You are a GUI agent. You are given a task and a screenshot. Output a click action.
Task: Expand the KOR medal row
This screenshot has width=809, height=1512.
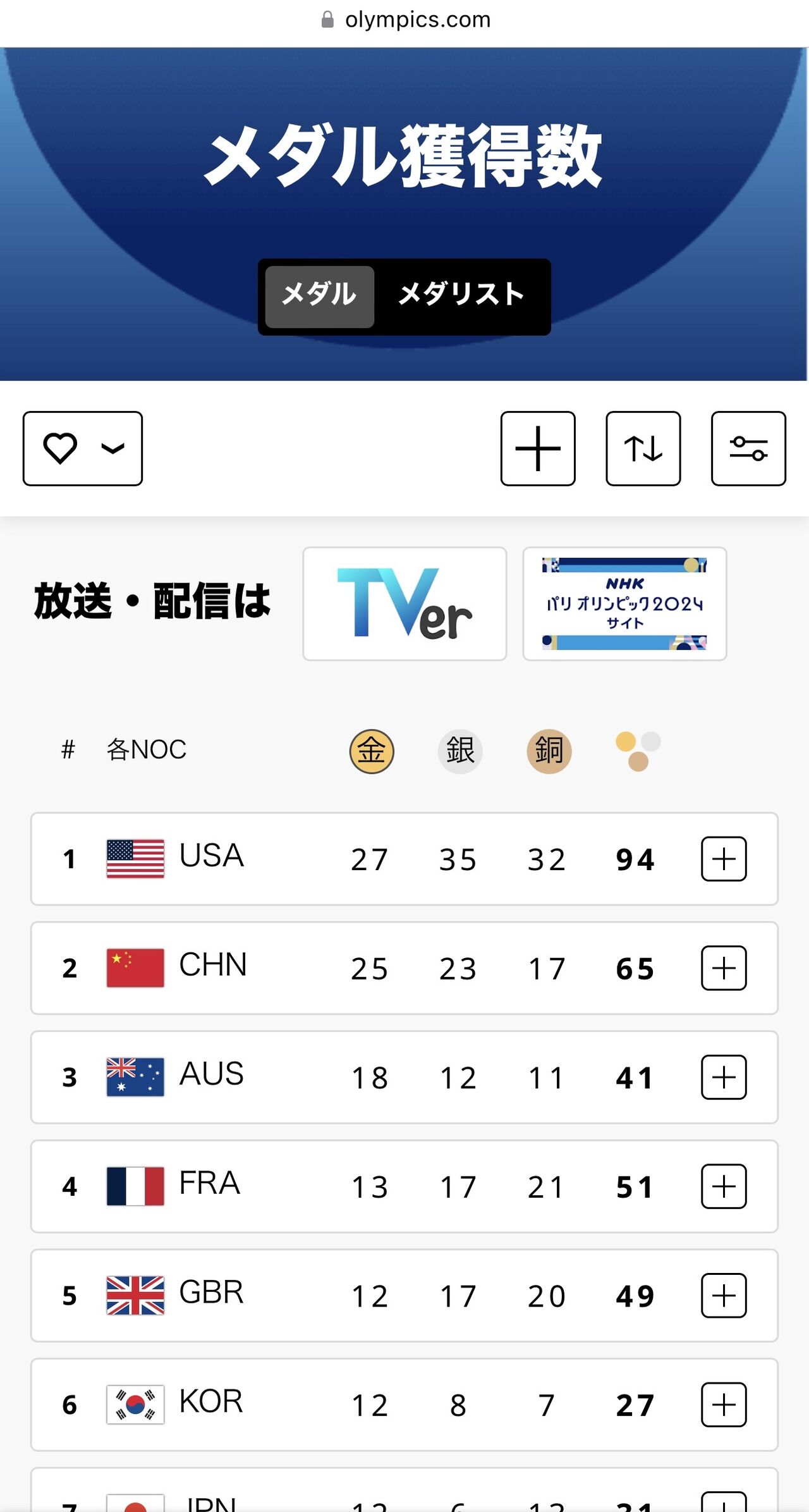tap(724, 1404)
